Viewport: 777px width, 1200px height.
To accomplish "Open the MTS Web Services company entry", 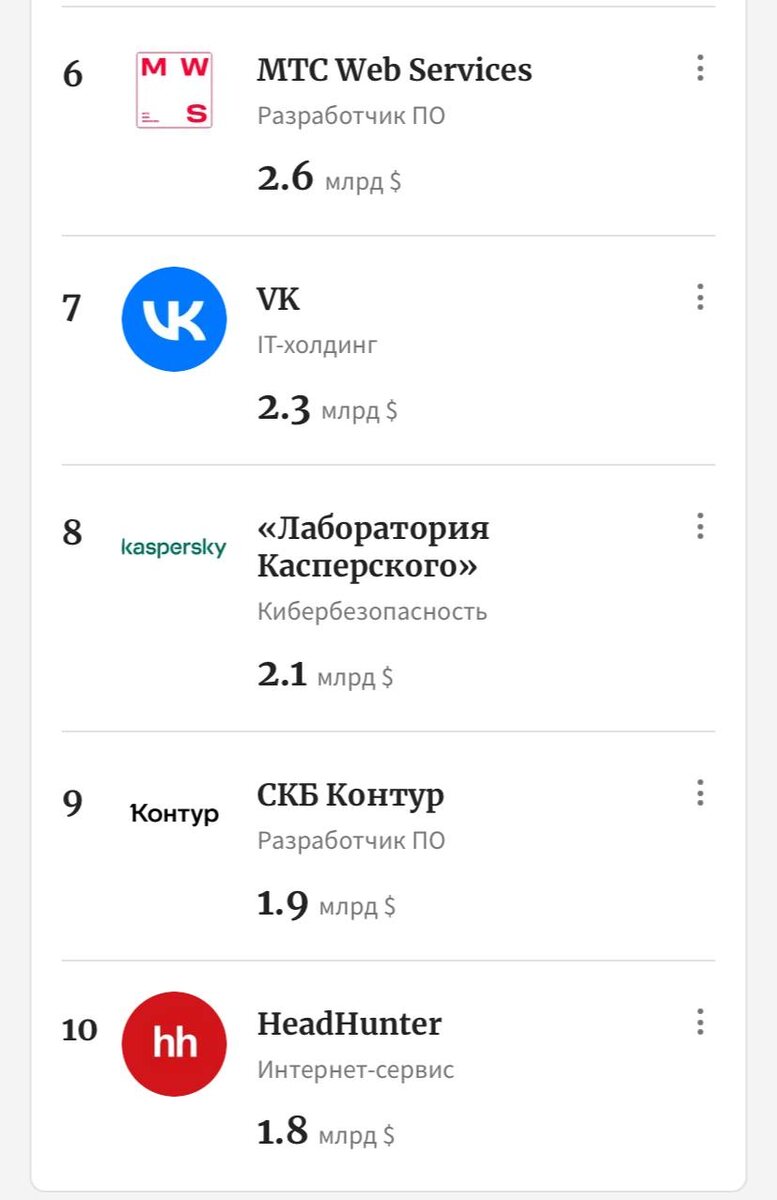I will pos(394,70).
